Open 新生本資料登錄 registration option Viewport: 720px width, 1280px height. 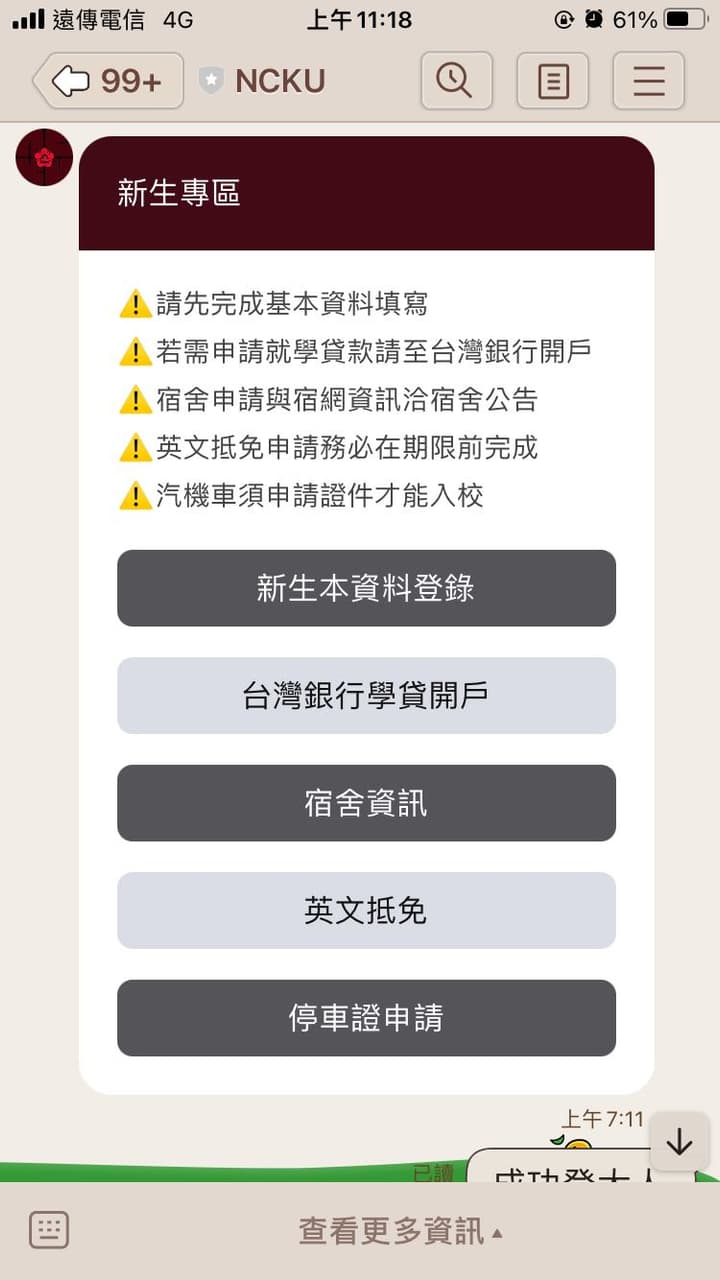[x=366, y=588]
